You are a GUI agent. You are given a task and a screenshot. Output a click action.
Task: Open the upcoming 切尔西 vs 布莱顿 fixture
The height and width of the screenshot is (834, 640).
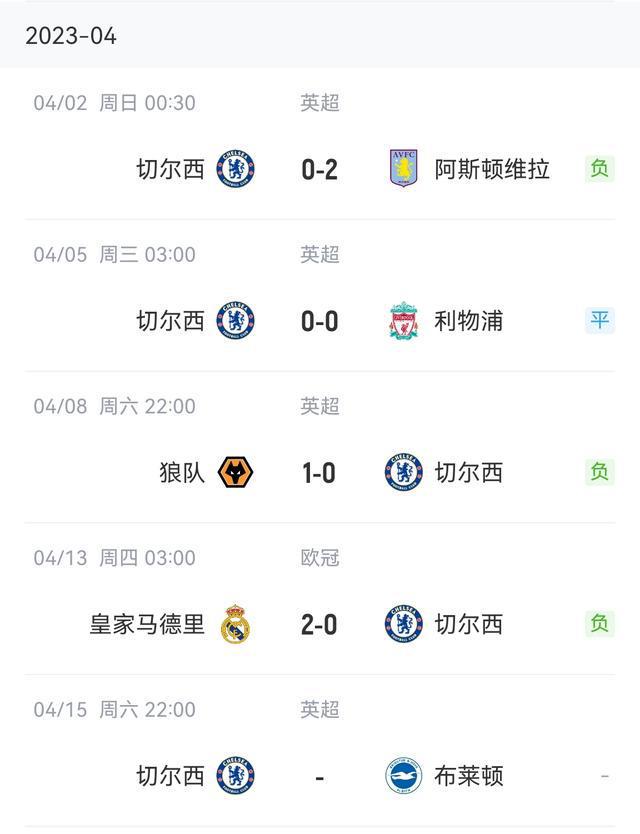(320, 776)
